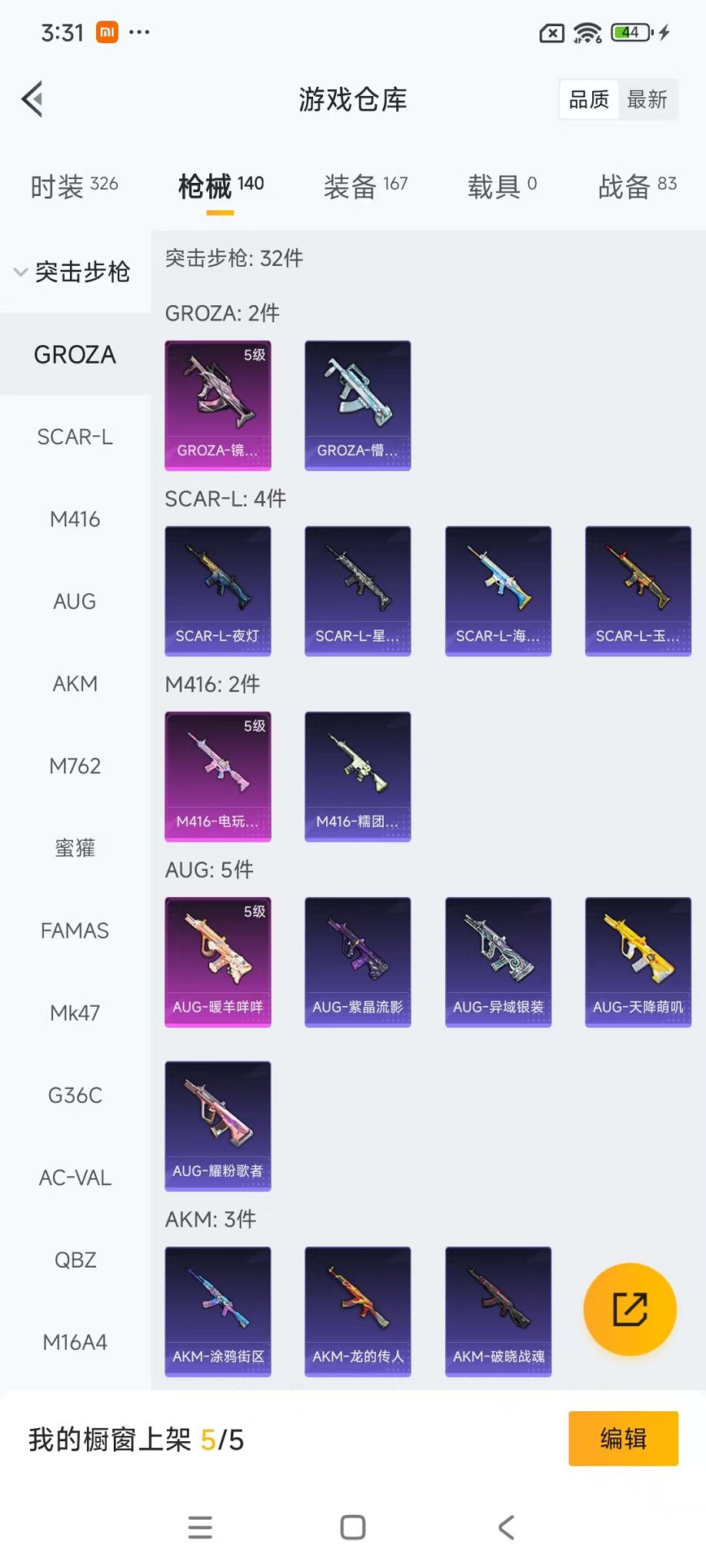
Task: Select 蜜獾 in the side list
Action: 75,848
